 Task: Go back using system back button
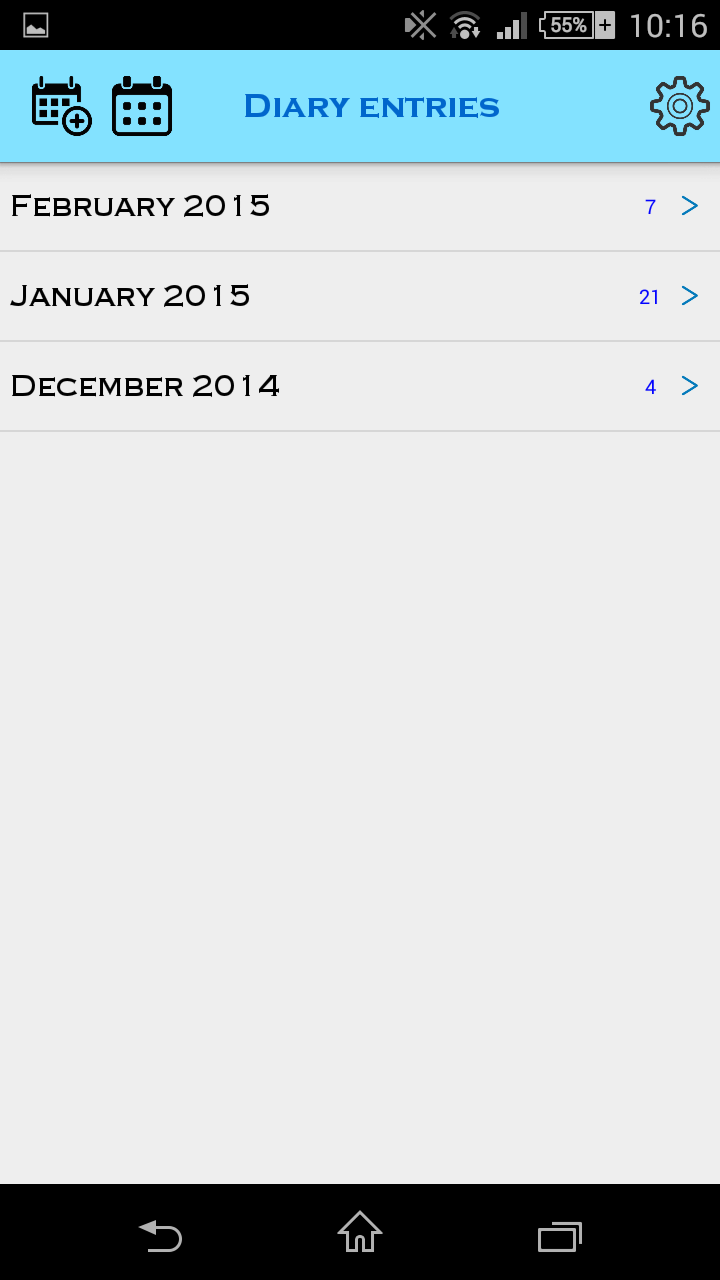click(x=160, y=1236)
